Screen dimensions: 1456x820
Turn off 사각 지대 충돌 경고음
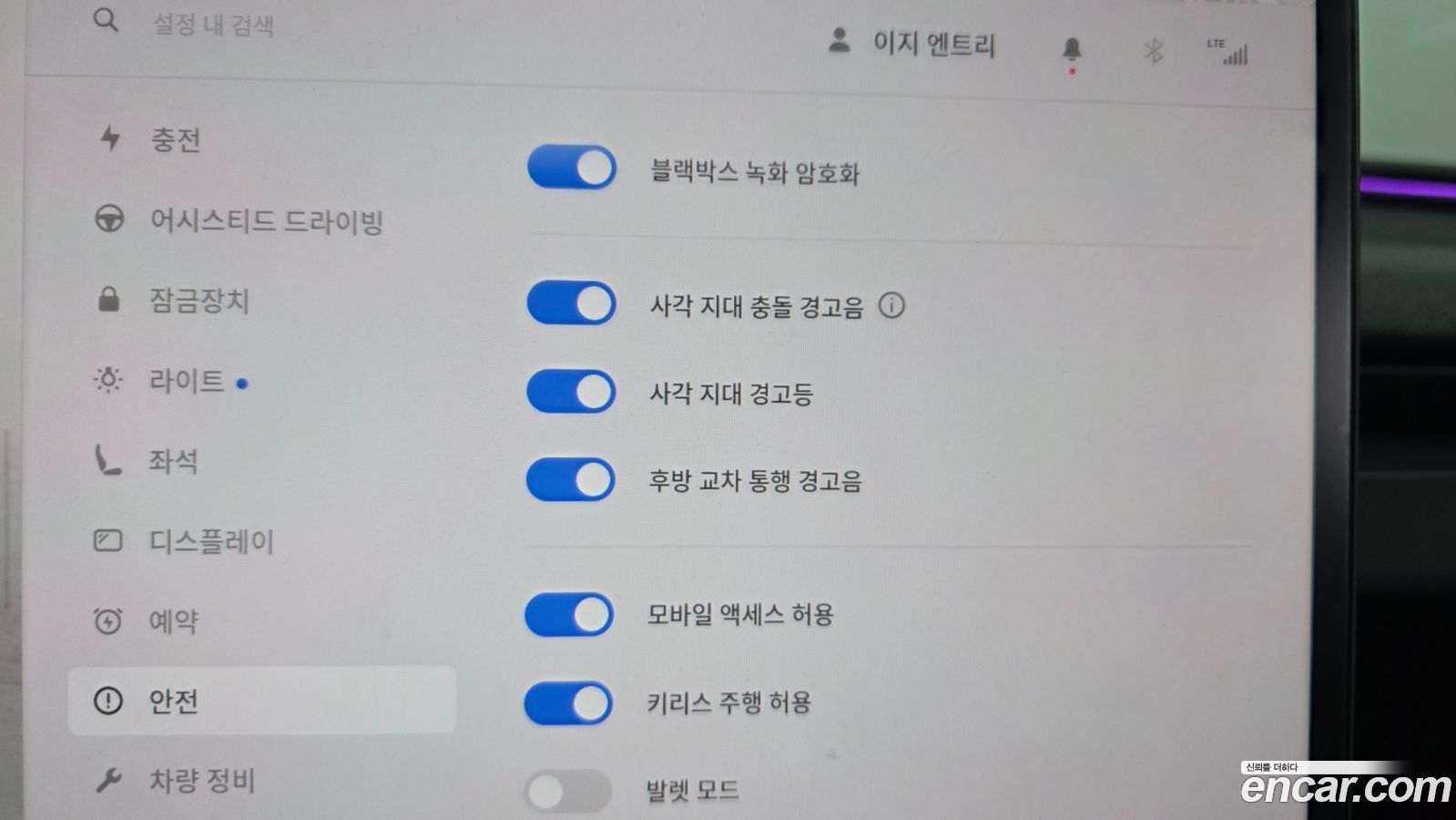tap(572, 303)
